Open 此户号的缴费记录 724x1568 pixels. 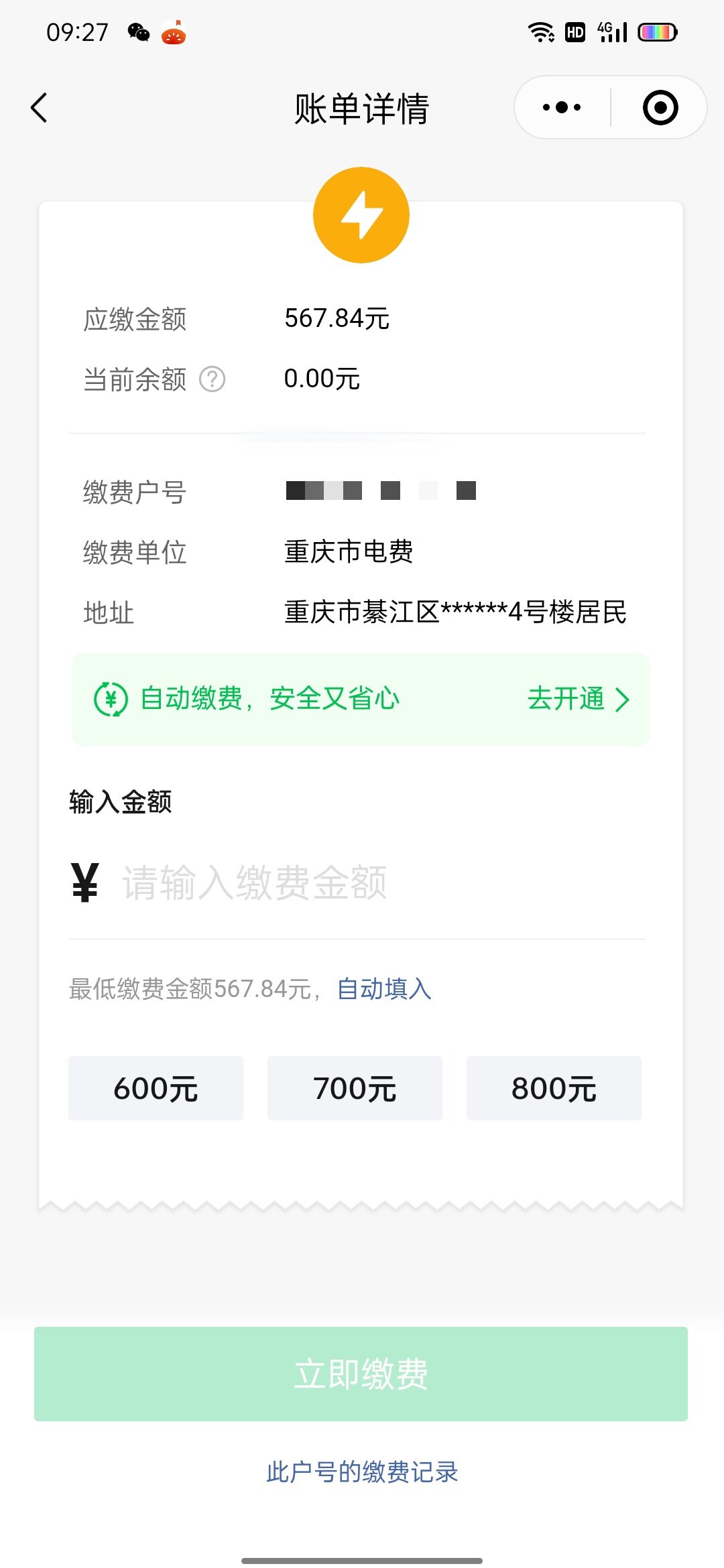362,1472
